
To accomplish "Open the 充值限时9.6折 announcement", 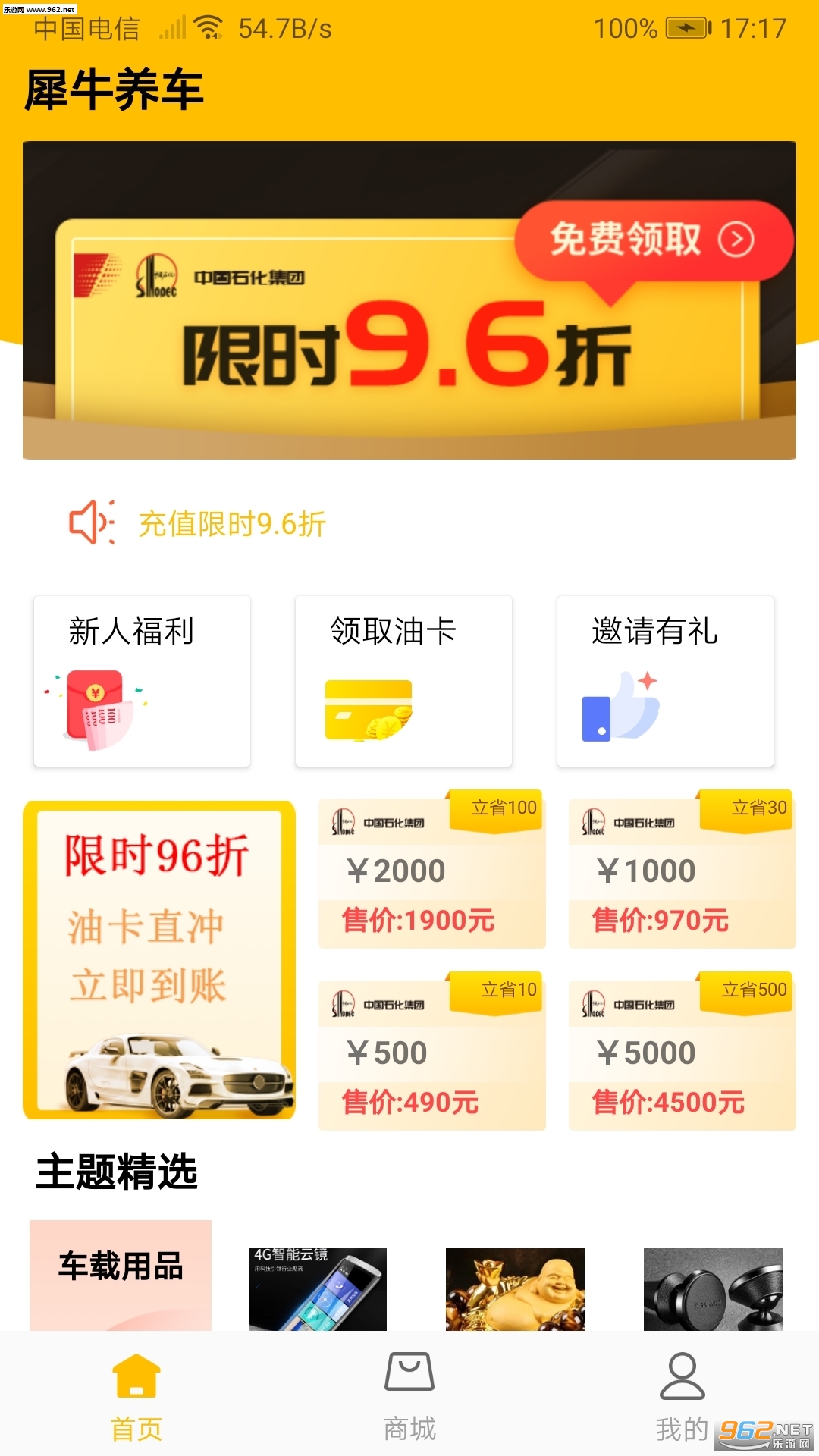I will (232, 523).
